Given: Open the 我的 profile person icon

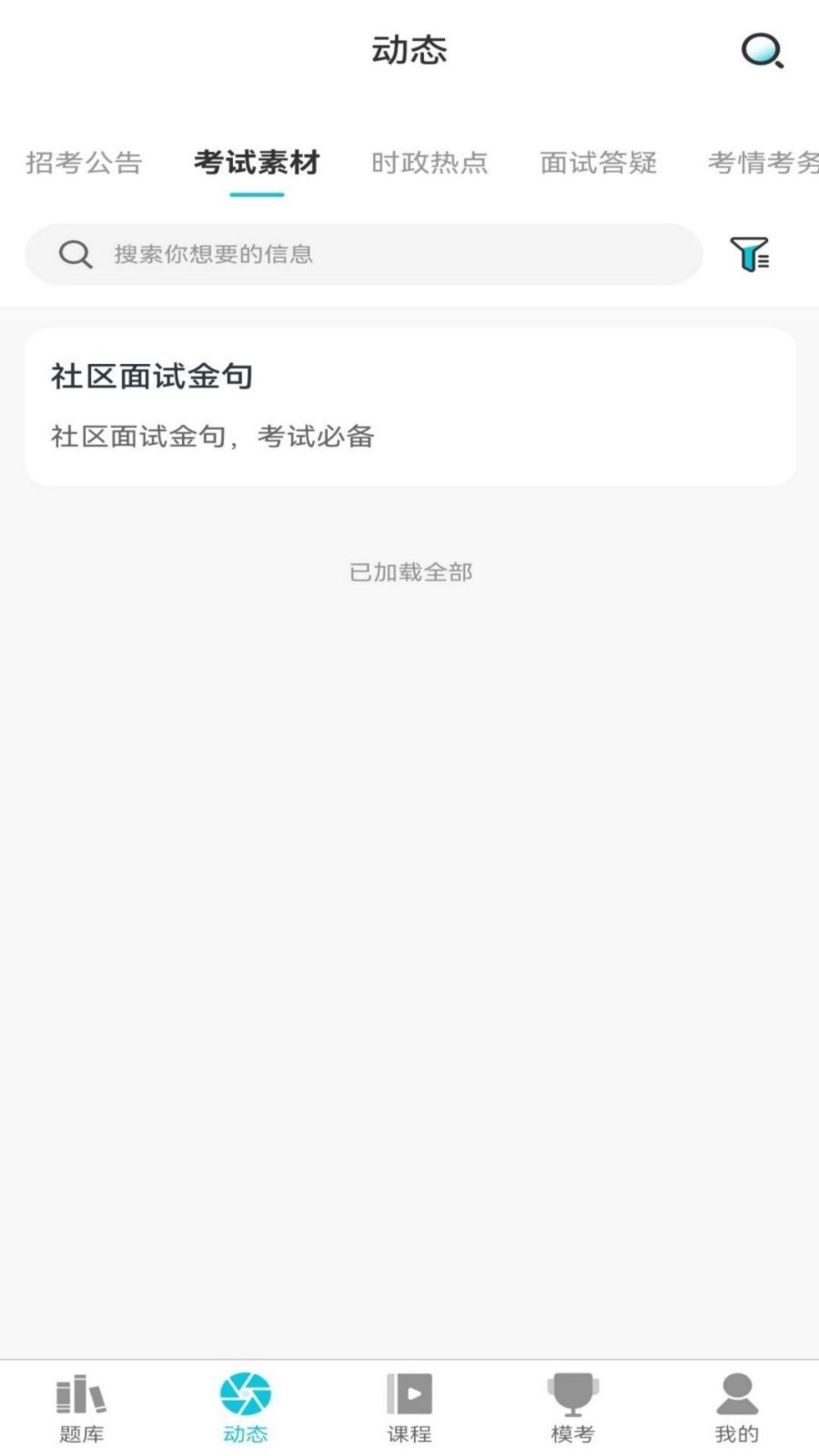Looking at the screenshot, I should coord(735,1390).
